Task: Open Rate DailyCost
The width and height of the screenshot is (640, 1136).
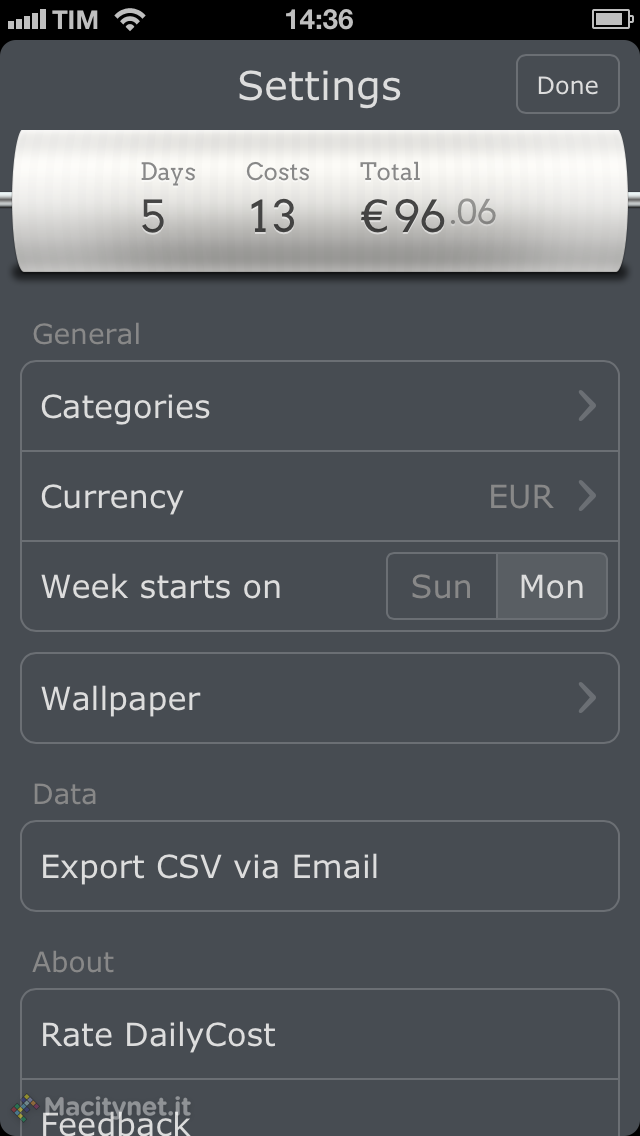Action: click(x=320, y=1034)
